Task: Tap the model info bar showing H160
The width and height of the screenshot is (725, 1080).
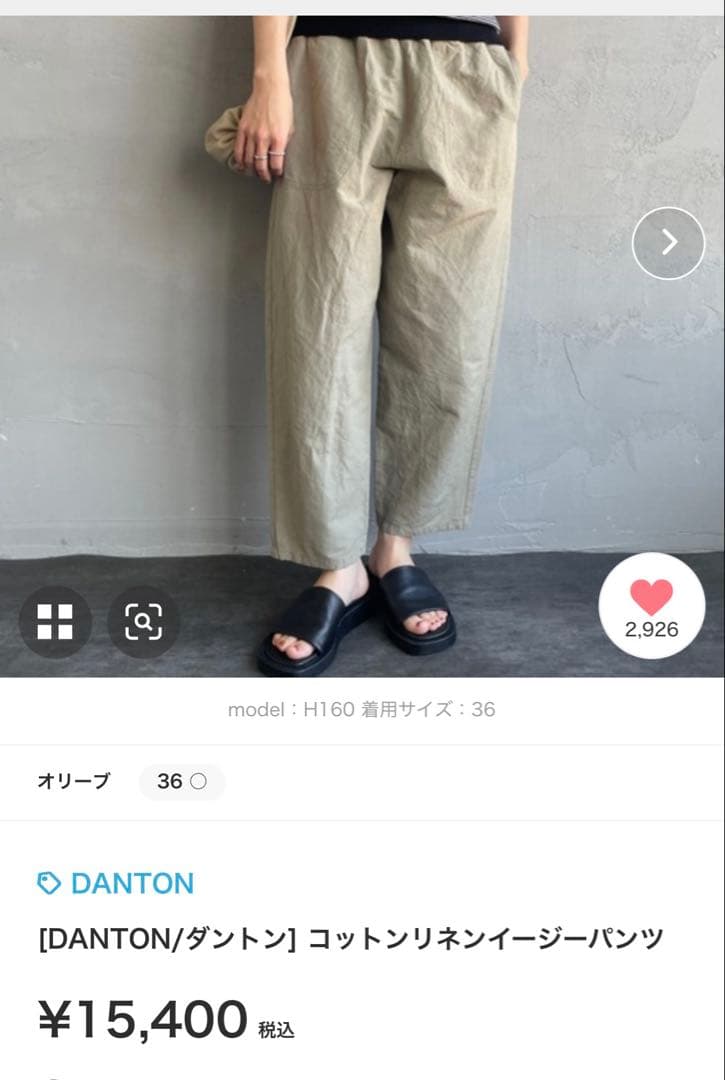Action: (x=362, y=710)
